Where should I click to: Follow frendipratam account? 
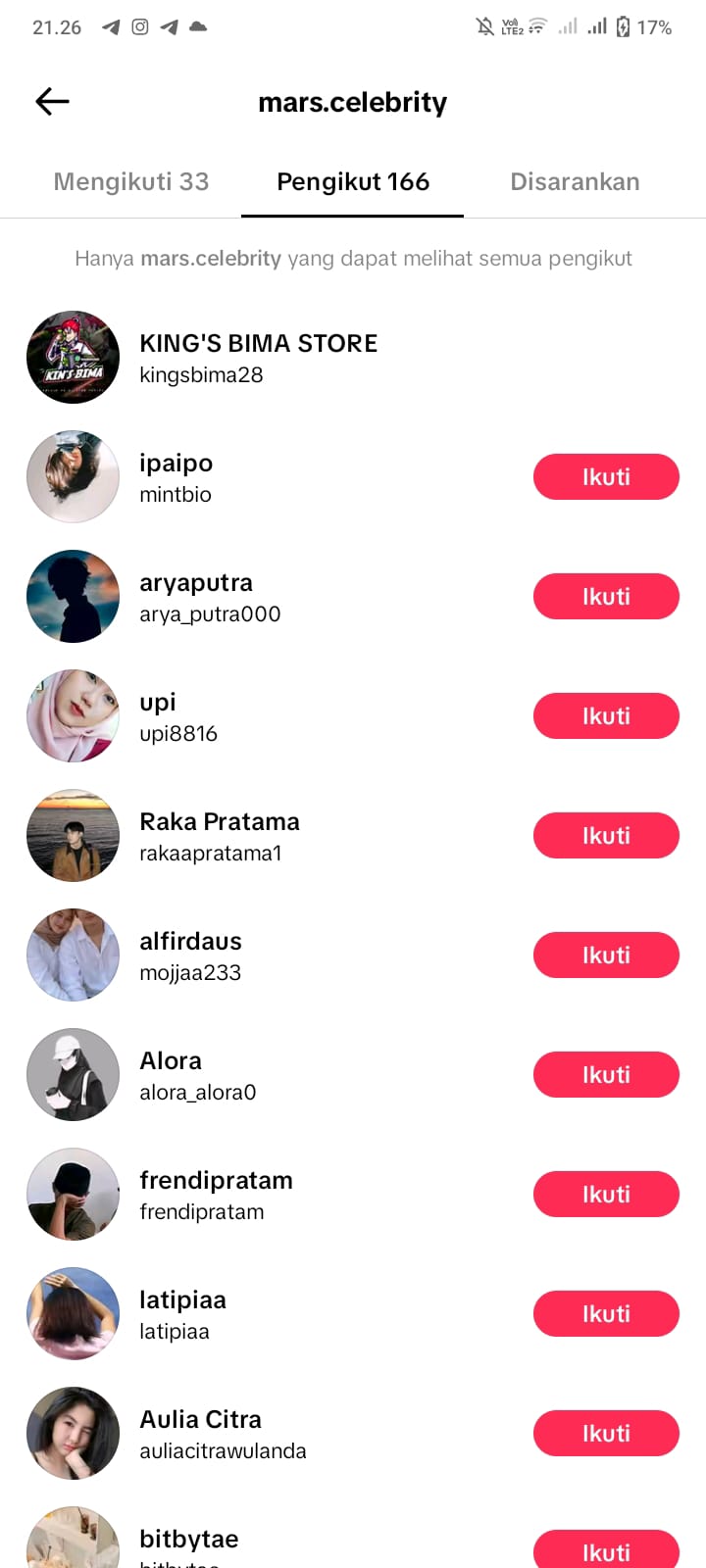606,1195
